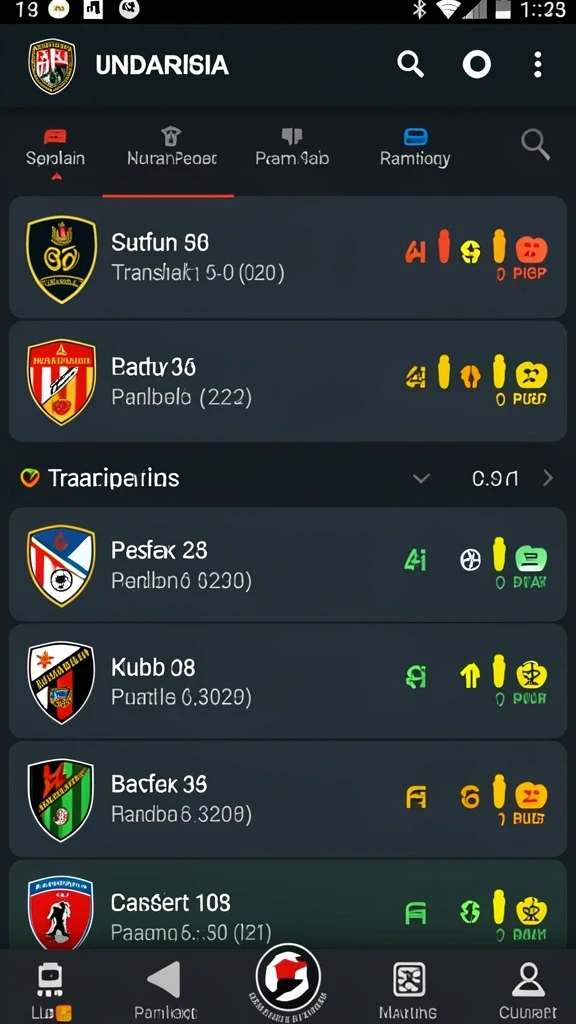Expand the Traariparins section dropdown chevron

click(x=422, y=479)
